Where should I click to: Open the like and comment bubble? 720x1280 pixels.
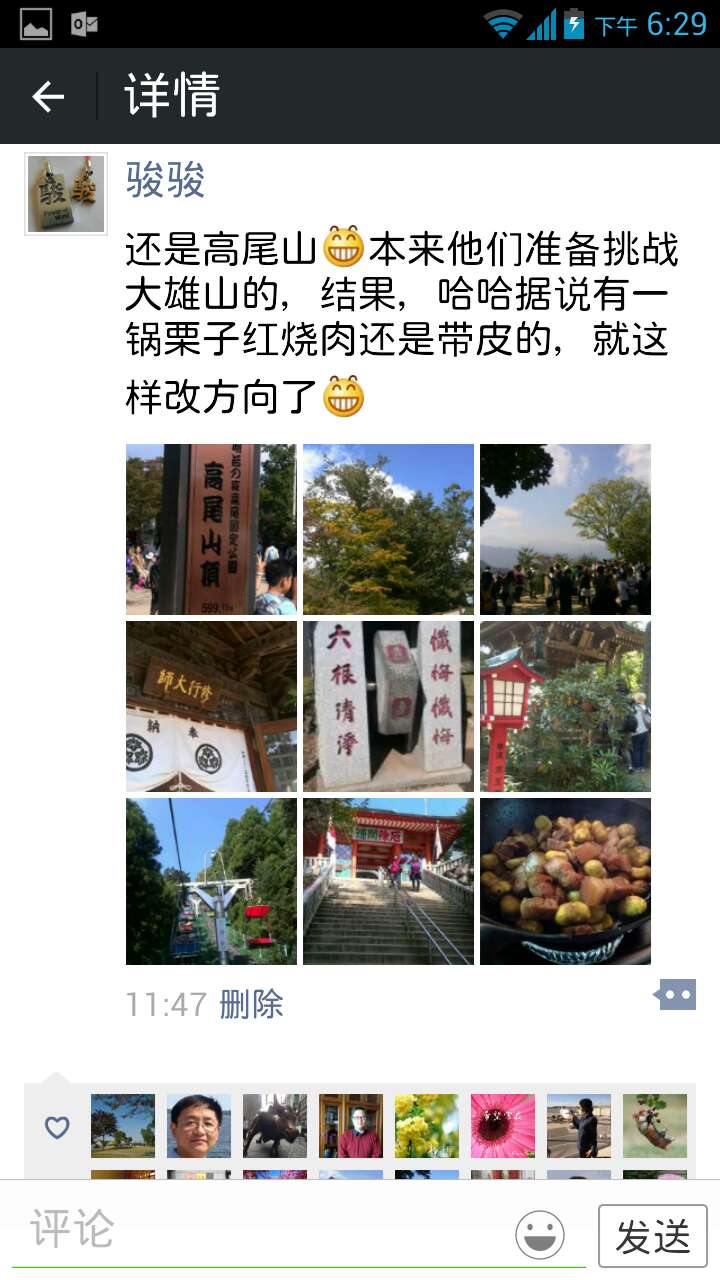[x=675, y=995]
